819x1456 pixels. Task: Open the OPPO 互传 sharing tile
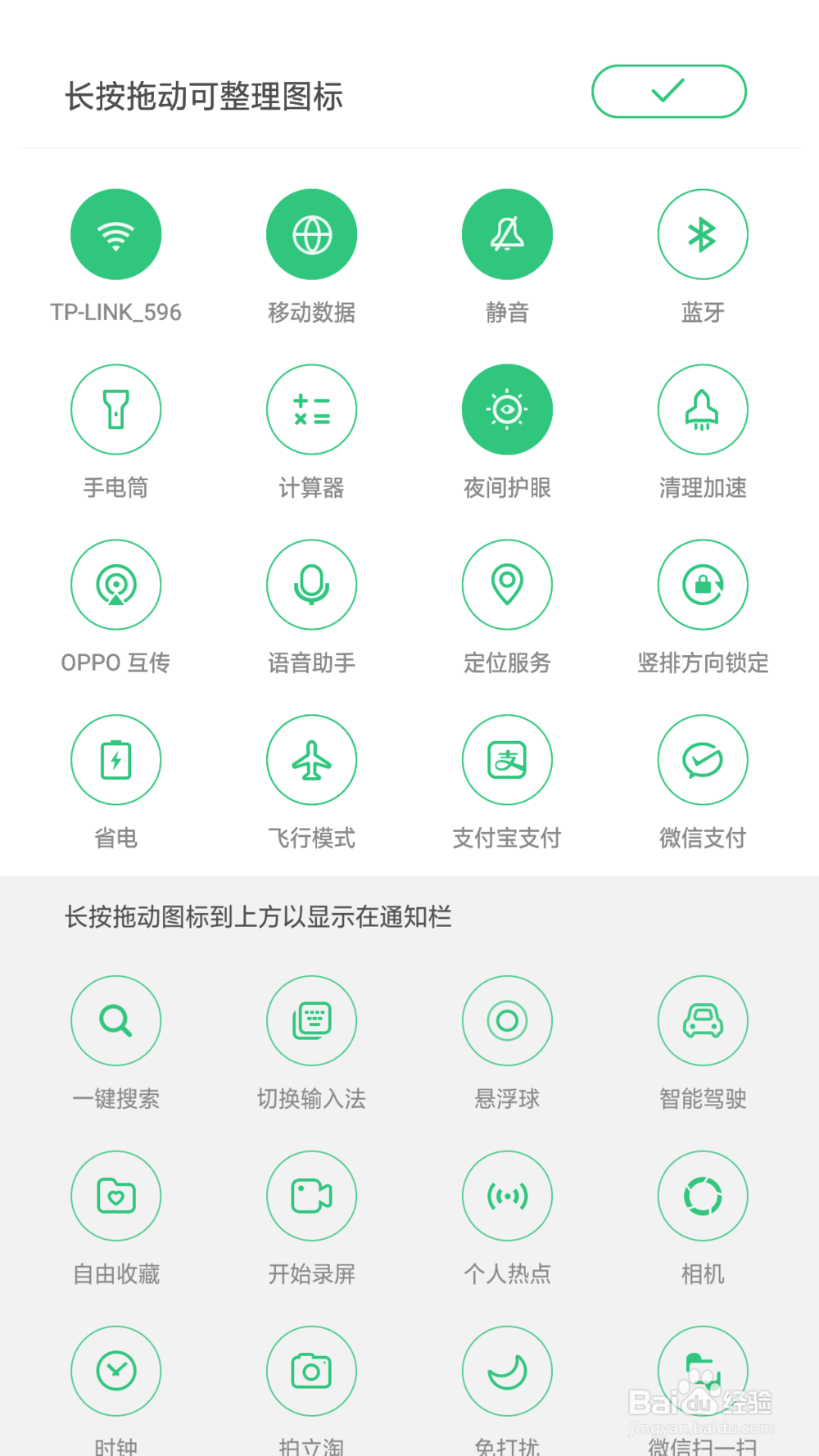[x=115, y=585]
